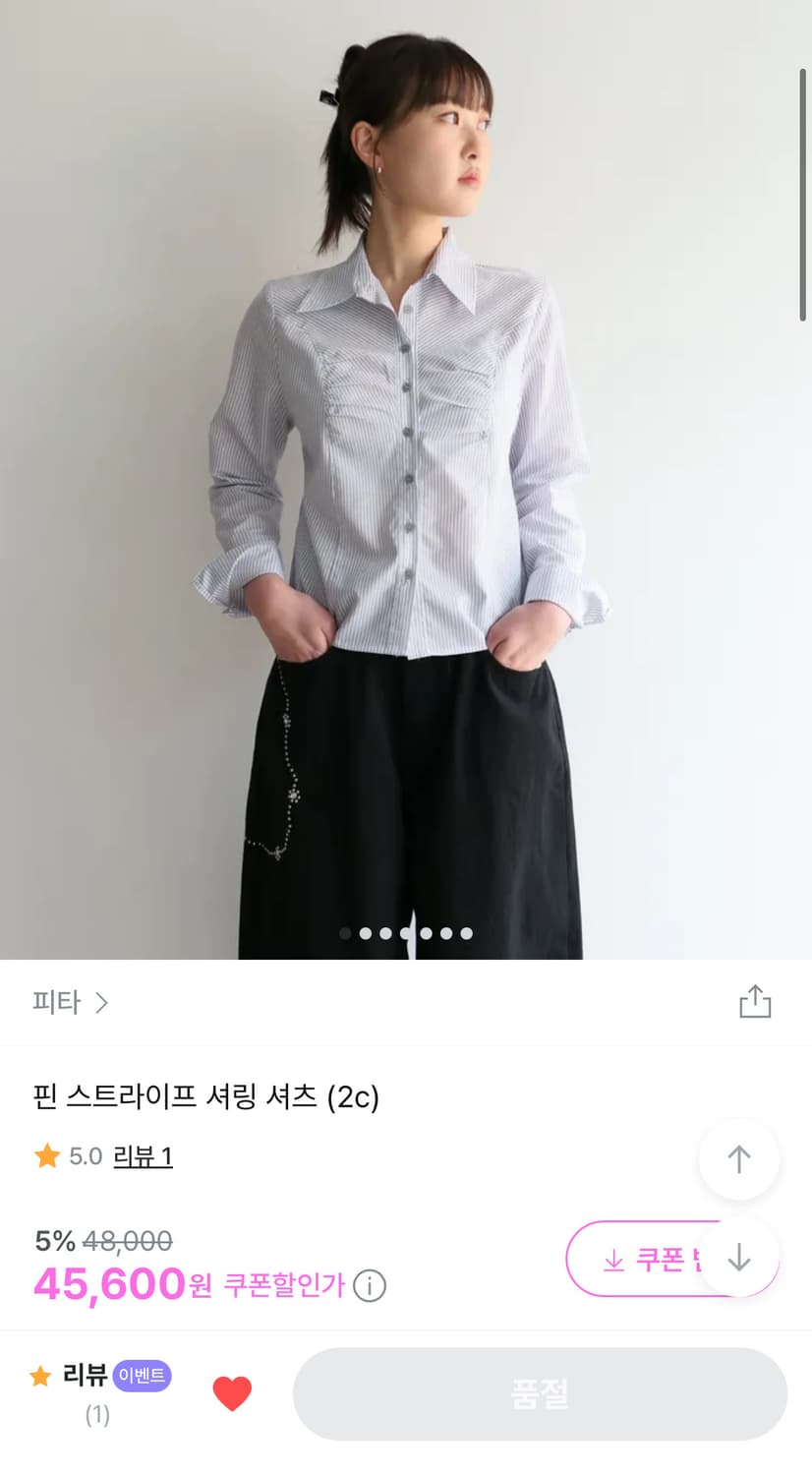The image size is (812, 1475).
Task: Tap the product photo to view it larger
Action: coord(406,472)
